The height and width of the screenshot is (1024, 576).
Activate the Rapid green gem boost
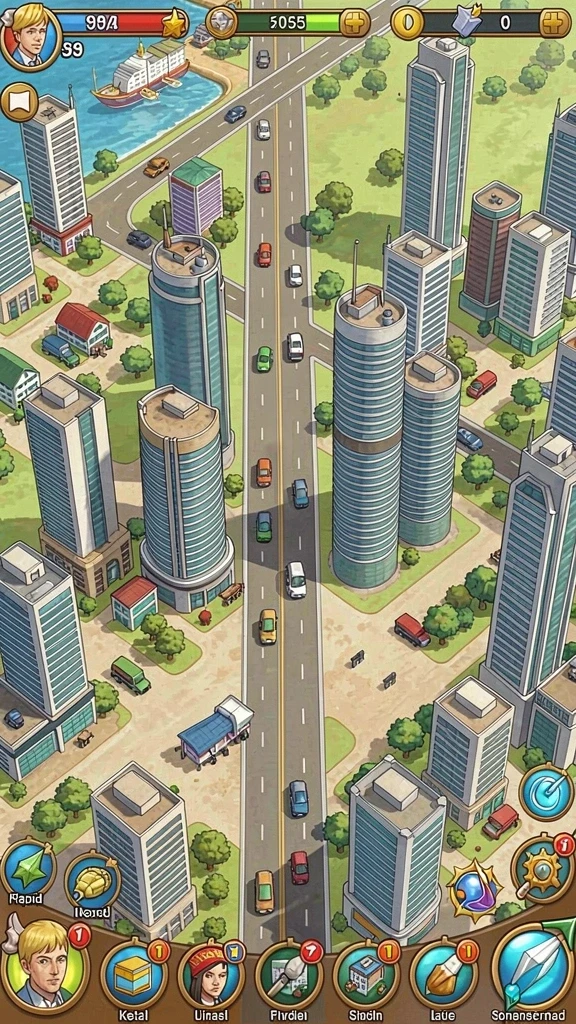(x=28, y=869)
